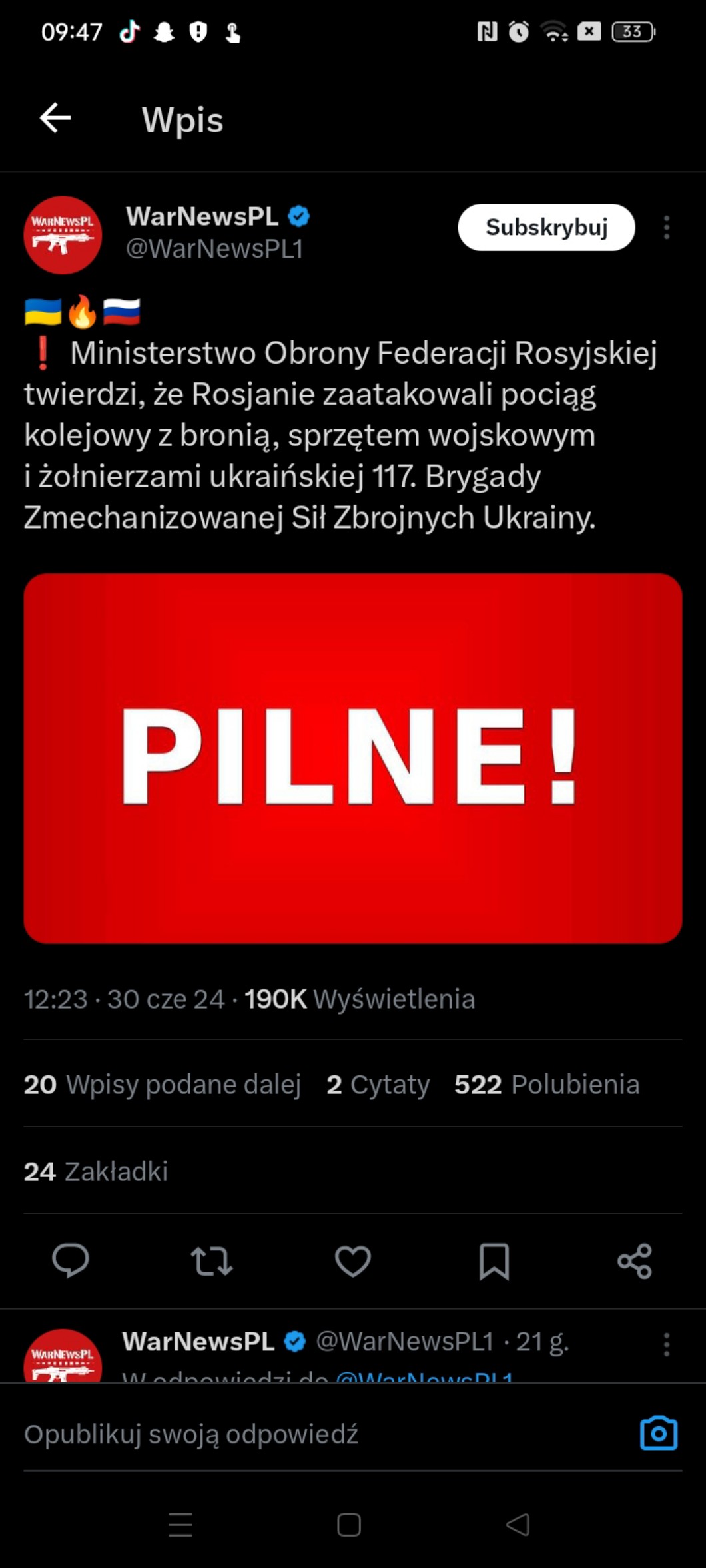Go back from the Wpis screen

(55, 119)
